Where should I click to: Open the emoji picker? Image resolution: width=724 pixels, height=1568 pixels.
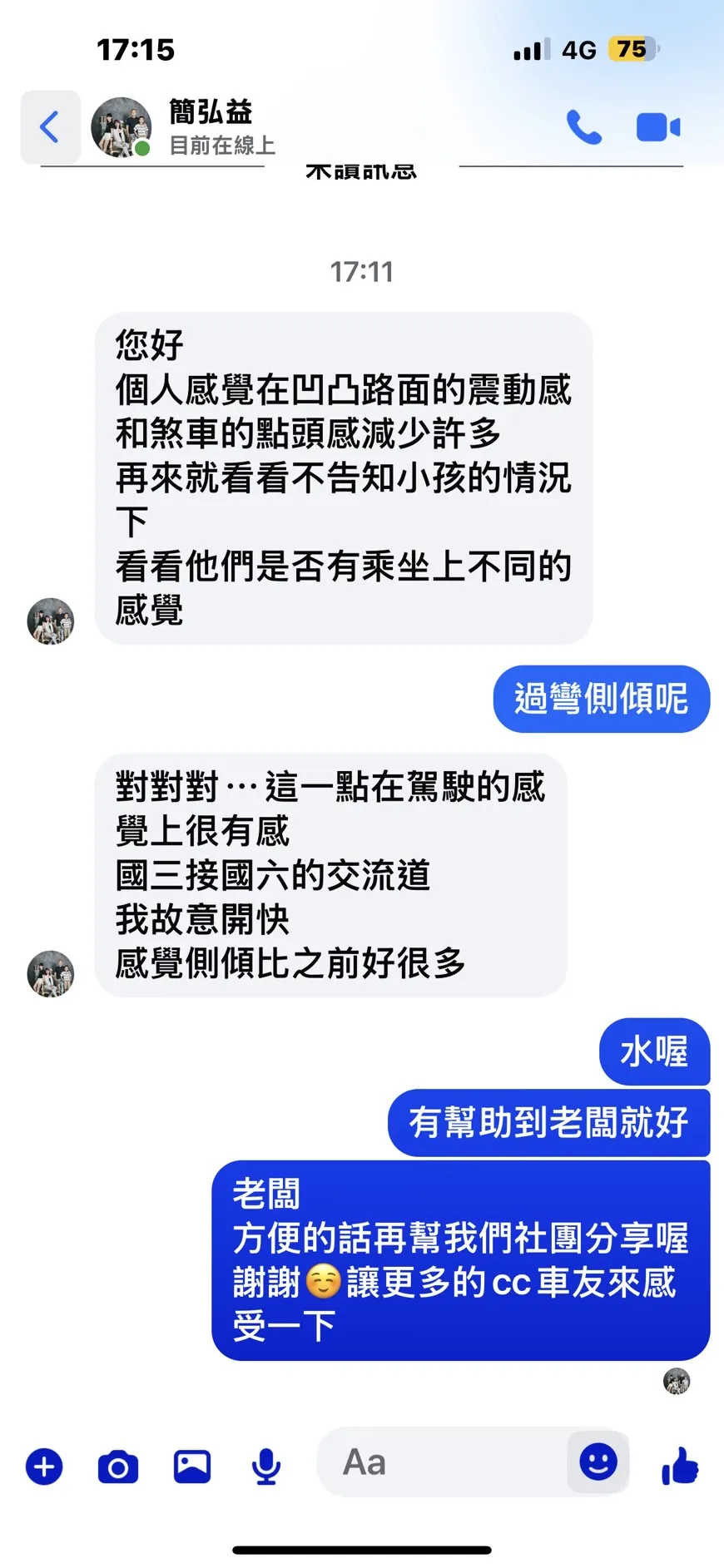[x=598, y=1462]
